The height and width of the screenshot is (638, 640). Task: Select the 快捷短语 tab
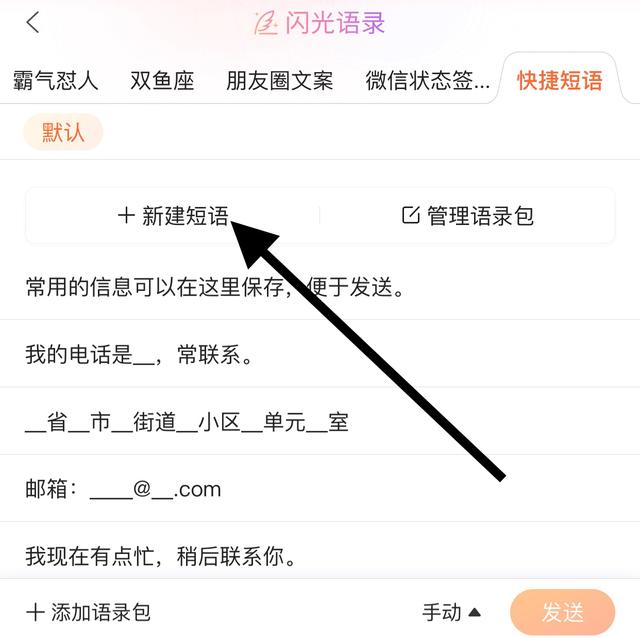559,81
